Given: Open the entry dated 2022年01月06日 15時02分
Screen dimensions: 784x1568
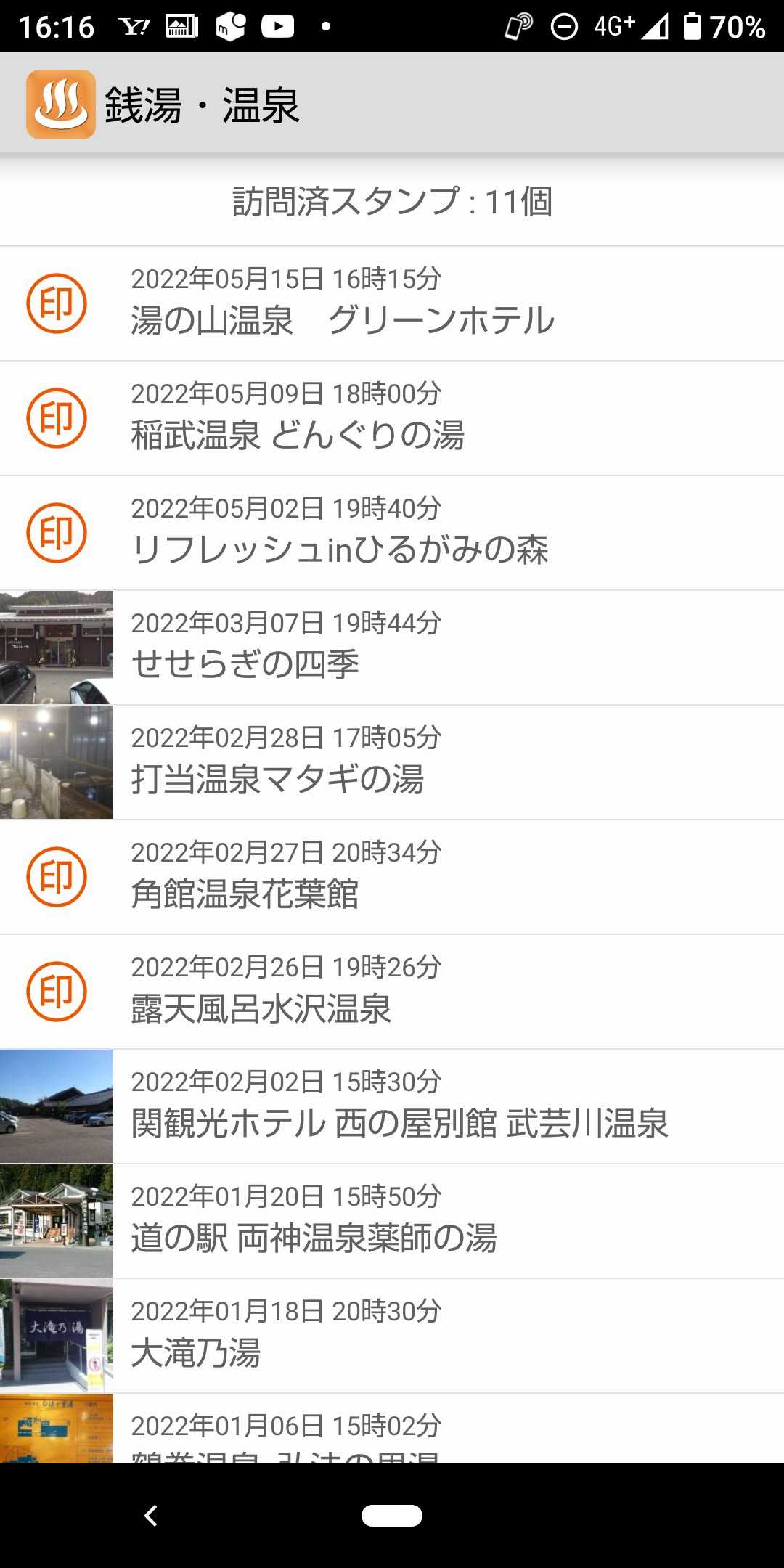Looking at the screenshot, I should (392, 1430).
